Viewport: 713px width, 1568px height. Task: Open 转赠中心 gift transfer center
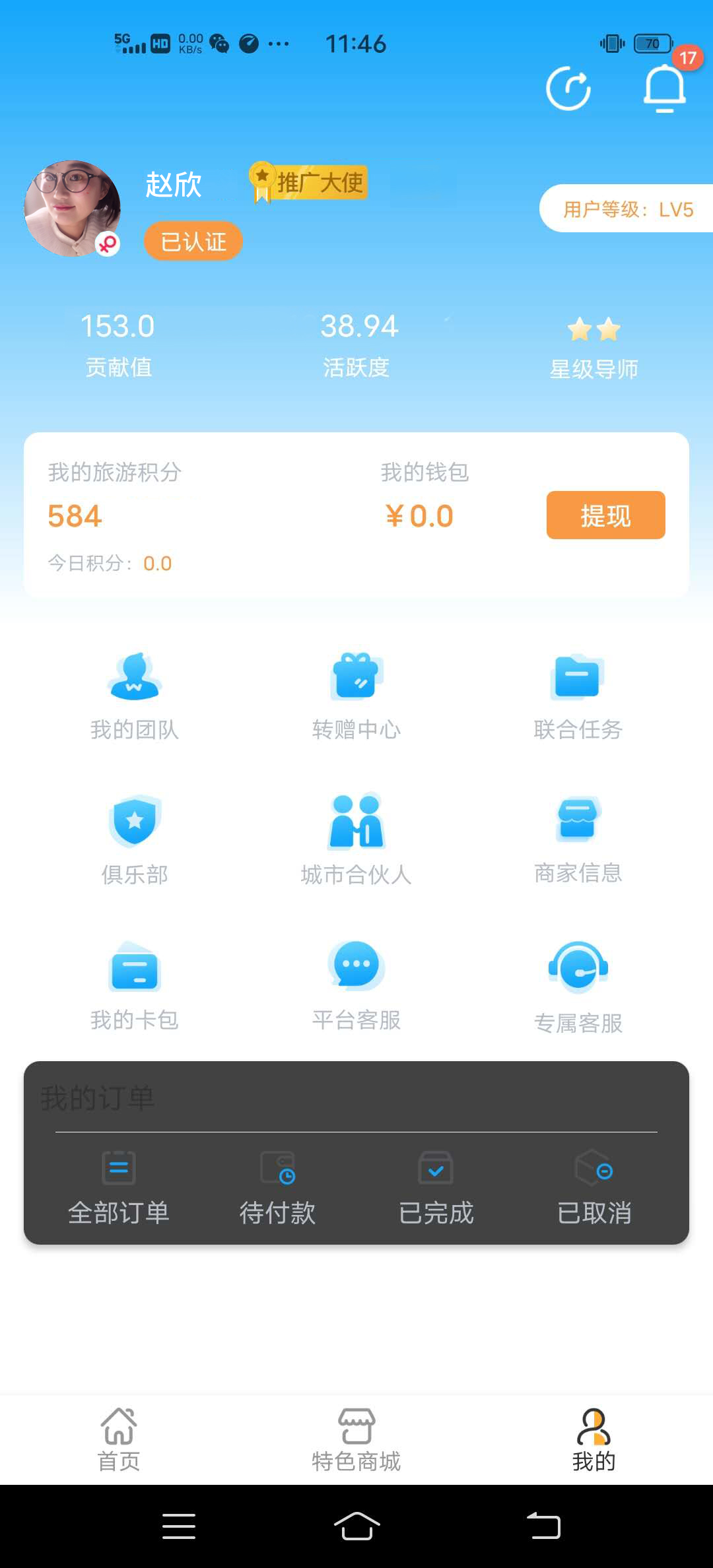tap(356, 696)
